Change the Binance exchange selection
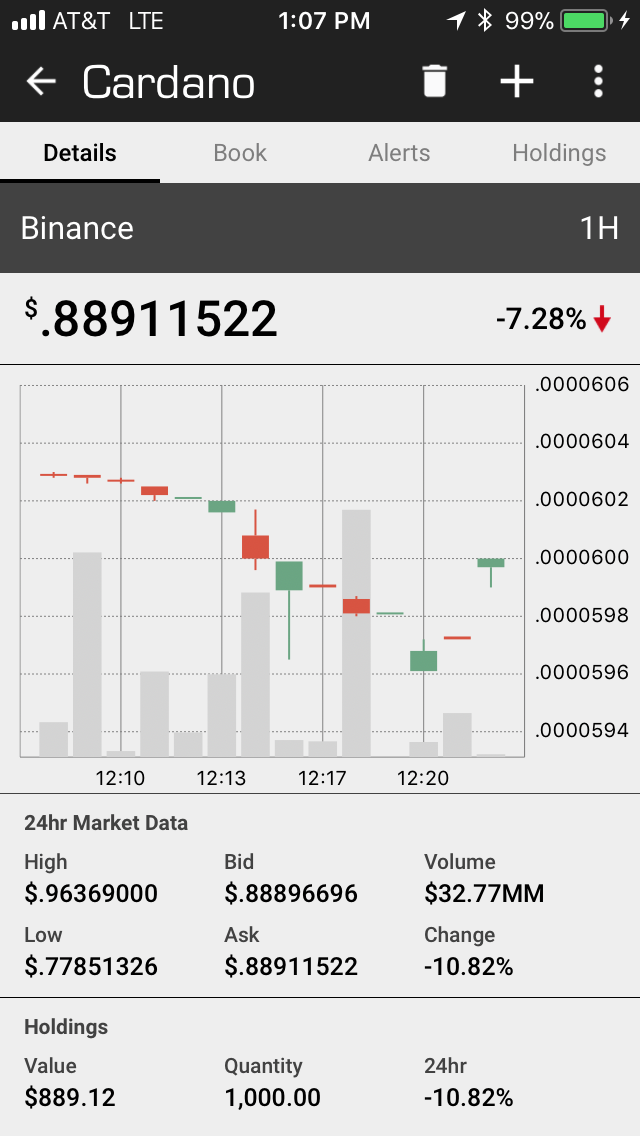The height and width of the screenshot is (1136, 640). coord(78,228)
